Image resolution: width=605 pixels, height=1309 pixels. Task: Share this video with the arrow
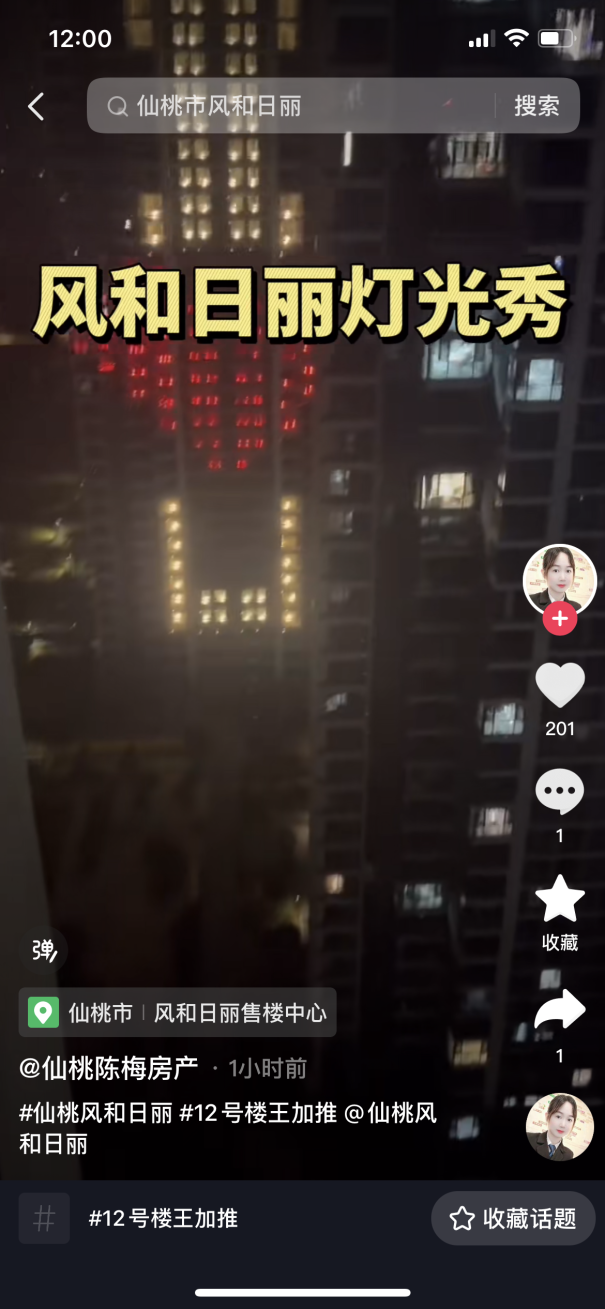coord(560,1011)
